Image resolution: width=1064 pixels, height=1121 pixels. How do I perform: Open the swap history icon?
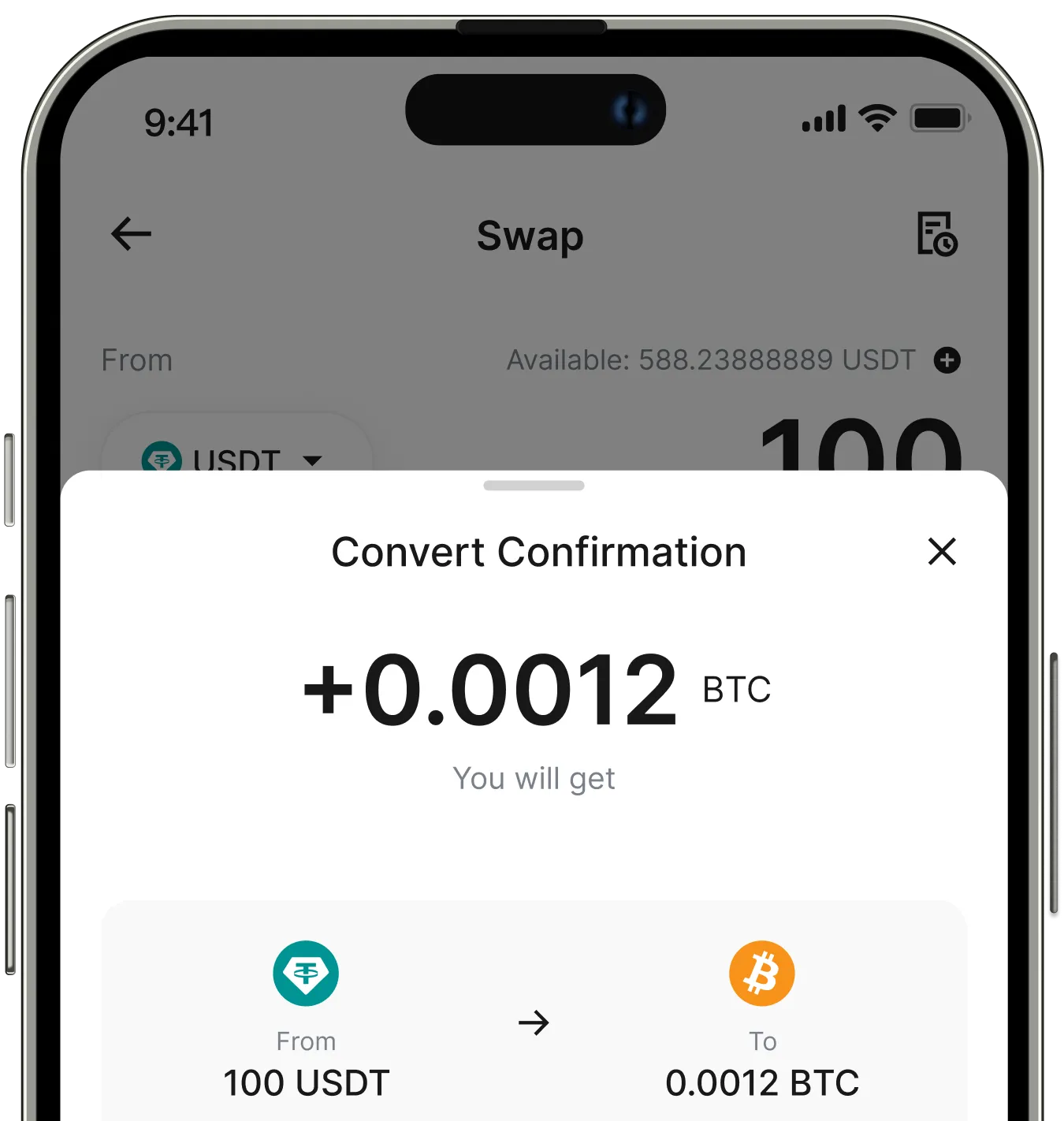pos(936,234)
